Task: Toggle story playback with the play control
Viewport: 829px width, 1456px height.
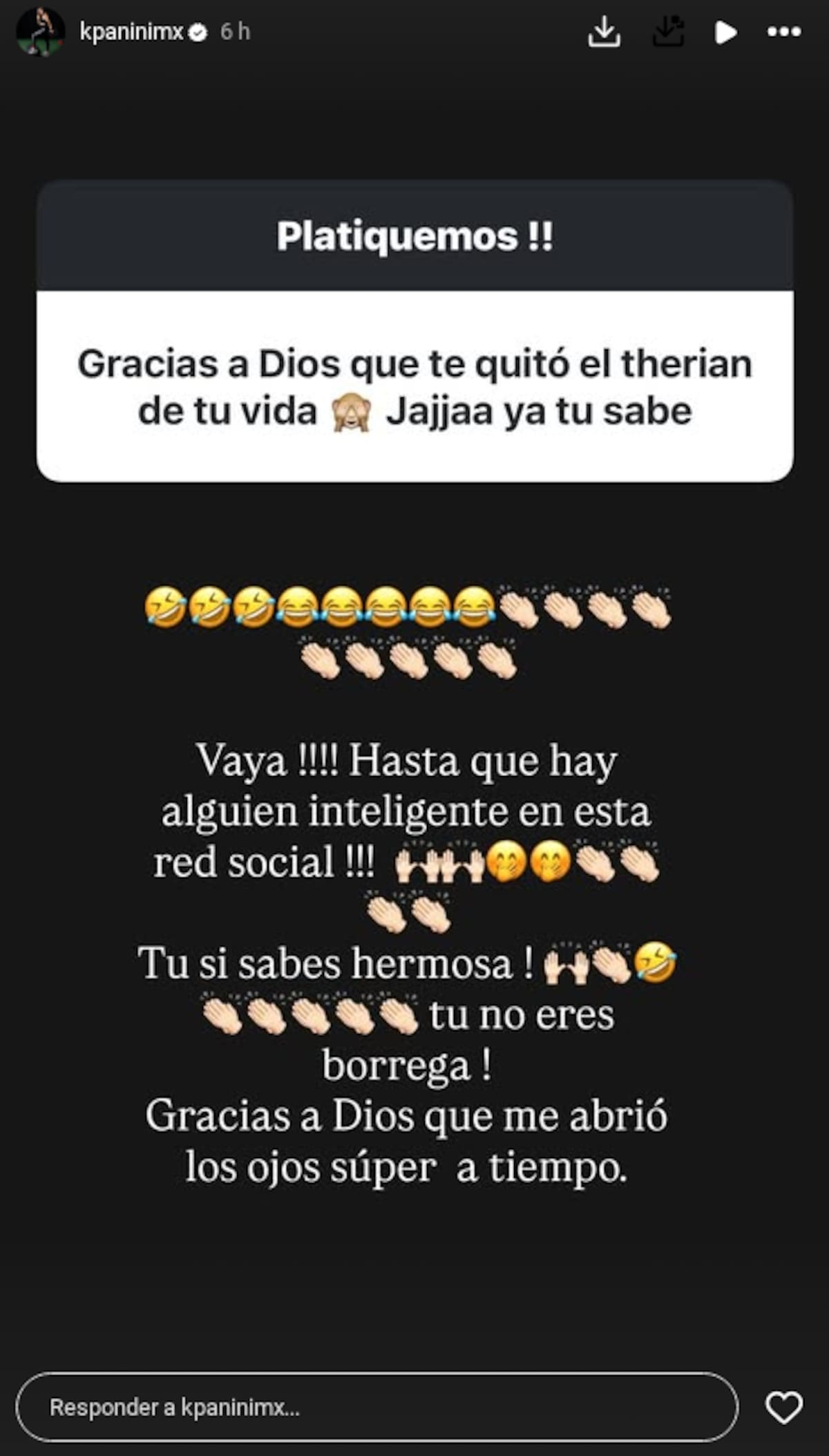Action: 724,32
